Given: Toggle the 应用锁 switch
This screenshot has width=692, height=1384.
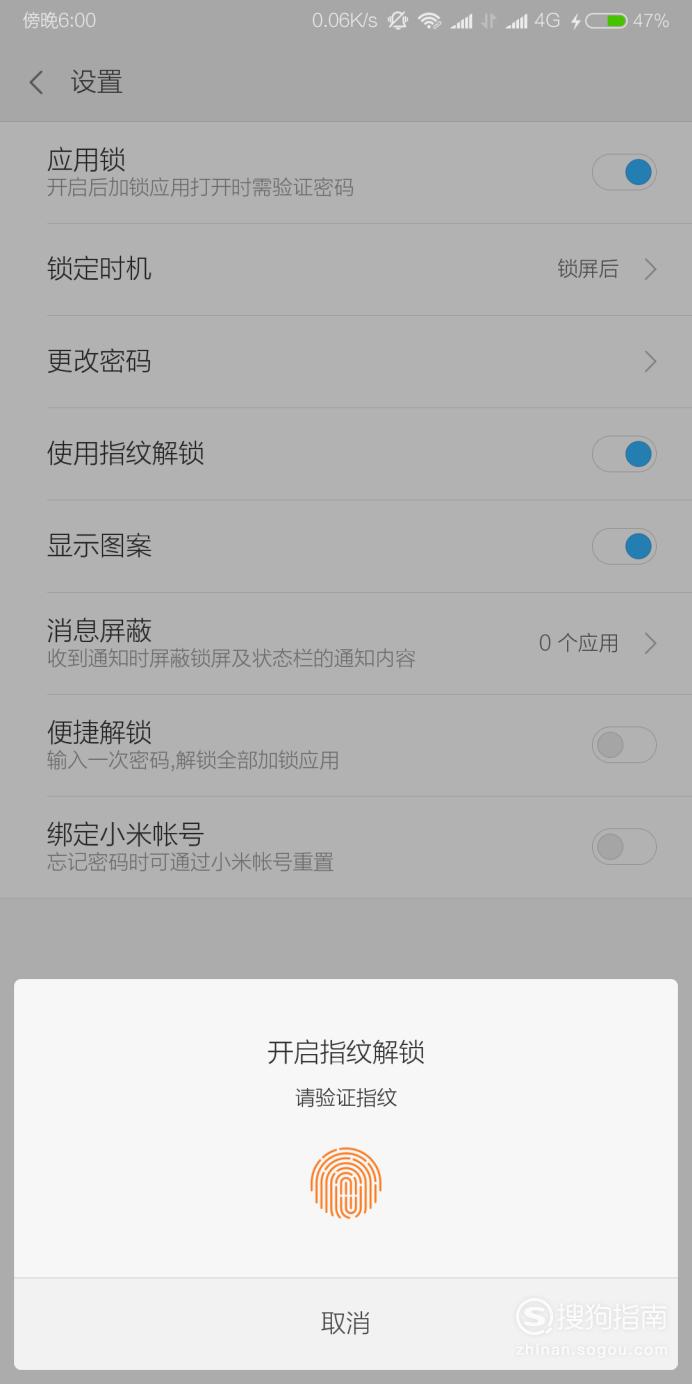Looking at the screenshot, I should (624, 172).
